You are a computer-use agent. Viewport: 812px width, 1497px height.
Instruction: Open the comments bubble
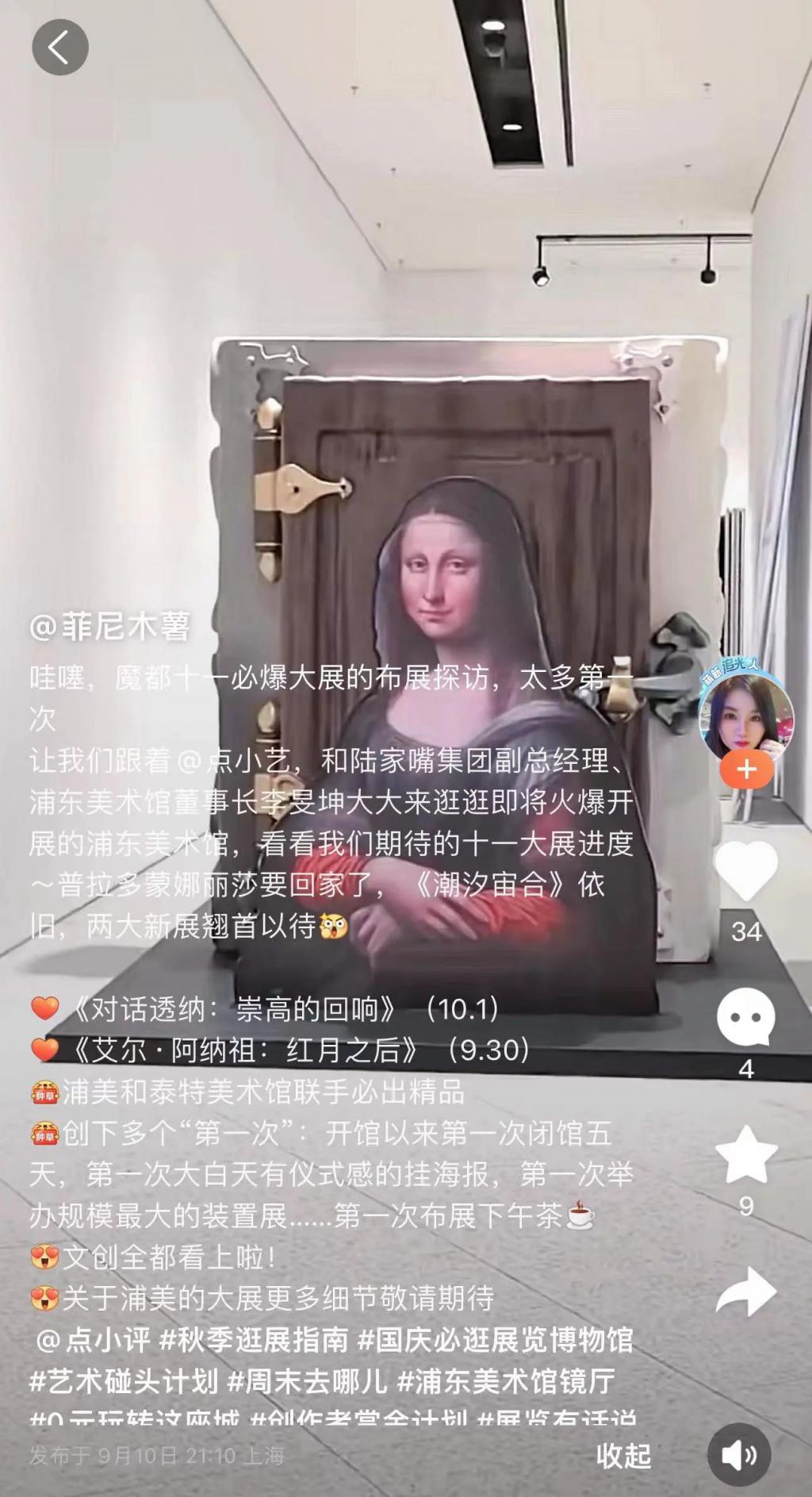pos(745,1017)
